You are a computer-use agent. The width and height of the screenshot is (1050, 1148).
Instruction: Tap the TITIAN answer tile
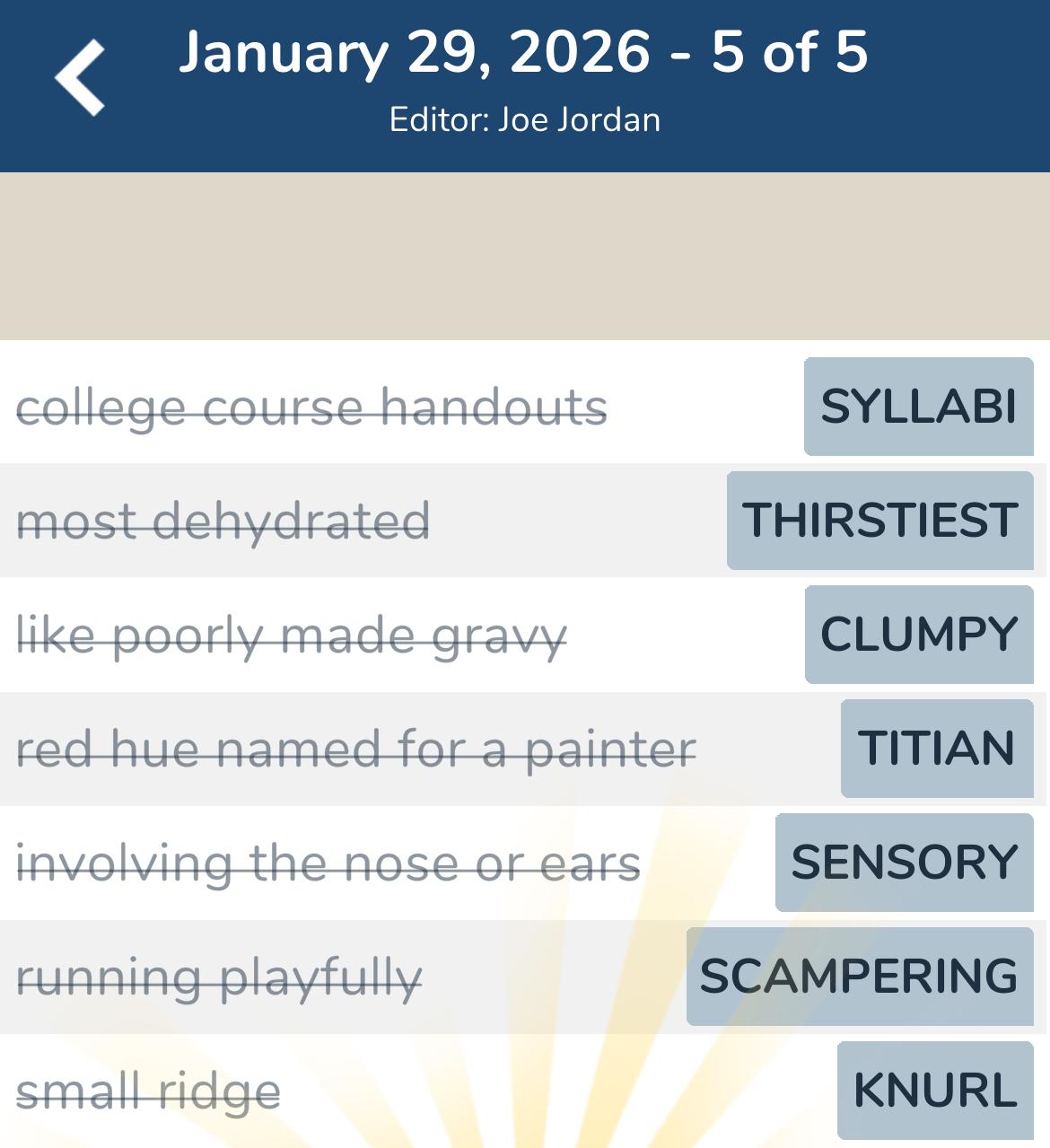coord(937,749)
